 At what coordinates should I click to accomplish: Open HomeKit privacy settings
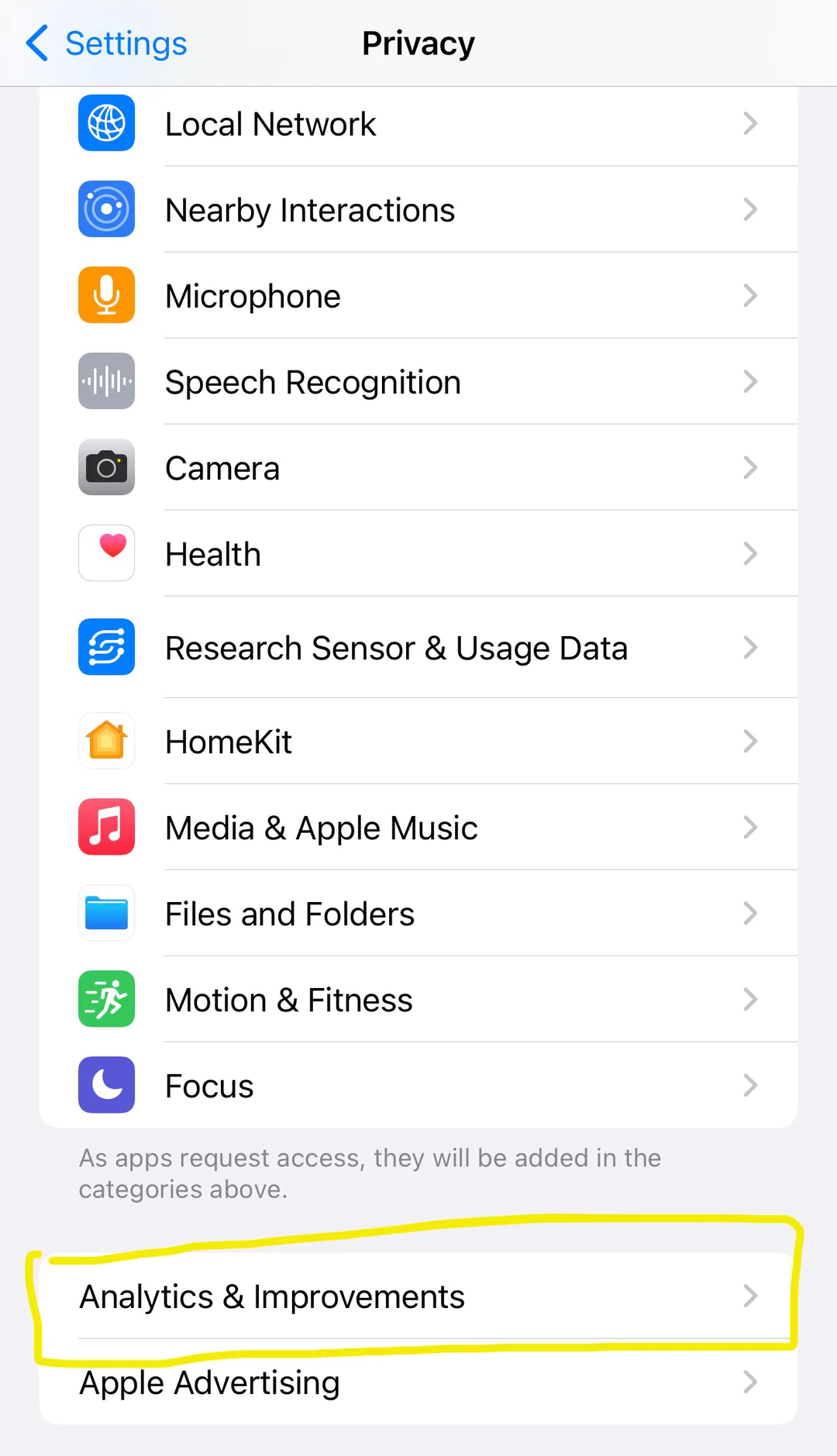coord(418,741)
